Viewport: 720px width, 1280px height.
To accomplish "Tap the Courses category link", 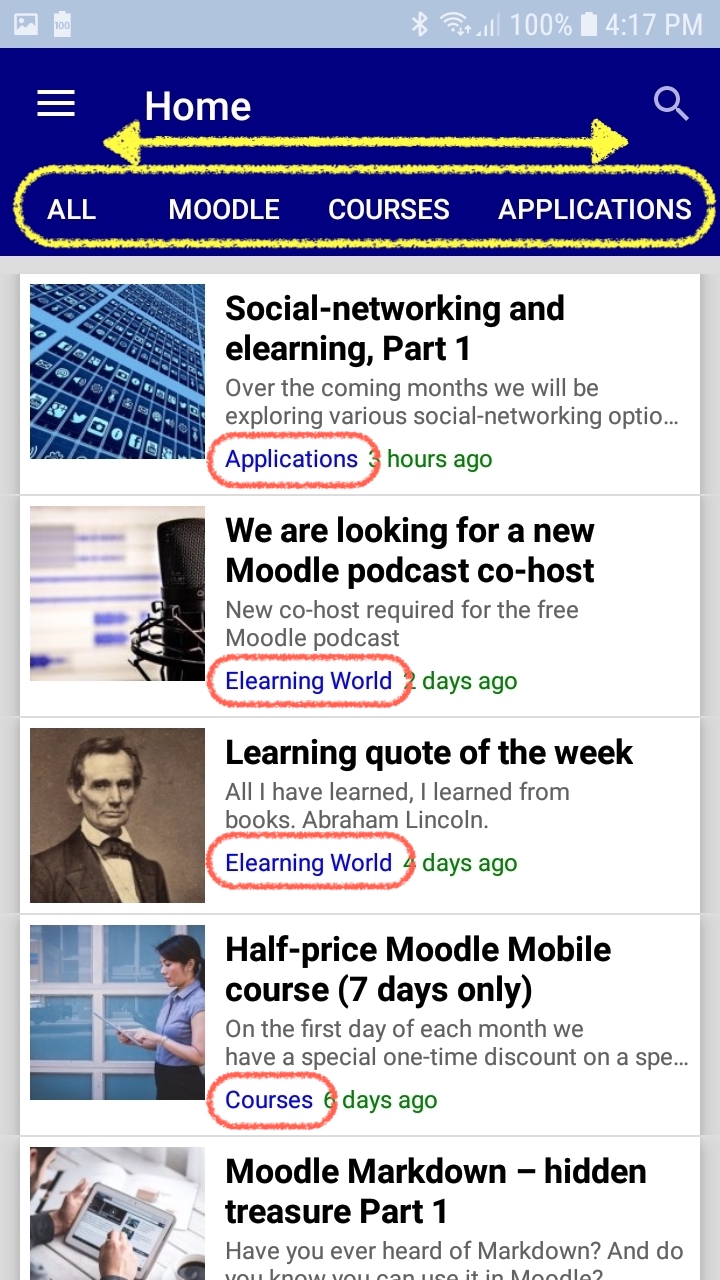I will 269,1100.
